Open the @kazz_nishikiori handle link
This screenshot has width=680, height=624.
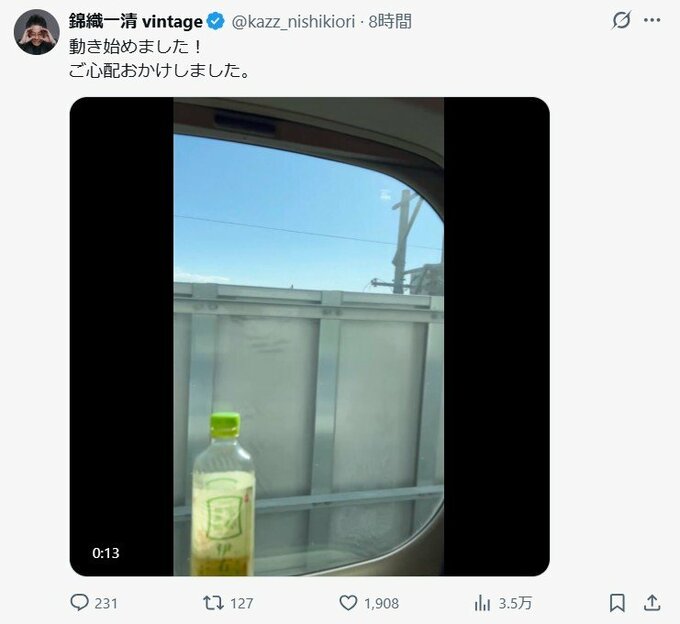[294, 21]
